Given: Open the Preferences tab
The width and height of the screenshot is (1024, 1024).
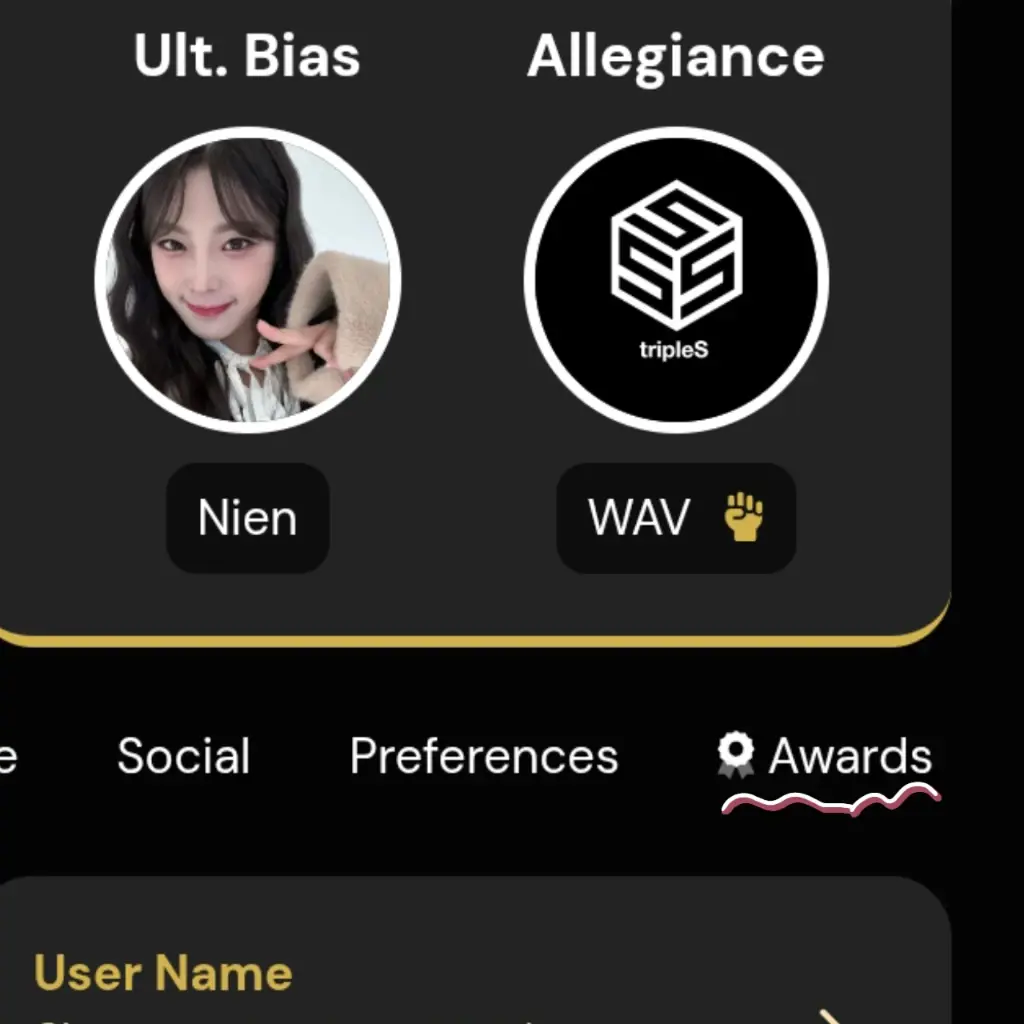Looking at the screenshot, I should pyautogui.click(x=484, y=757).
